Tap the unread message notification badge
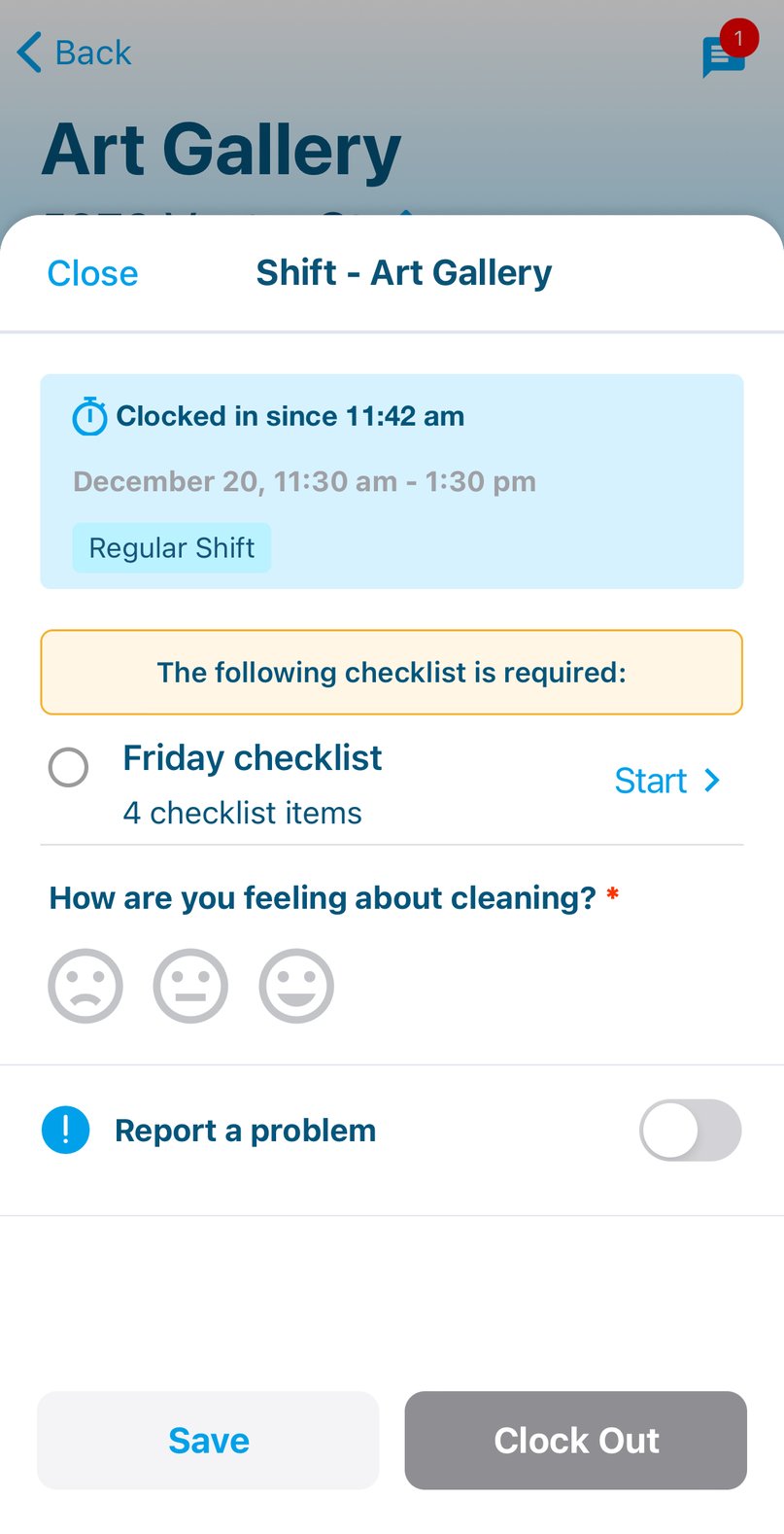The image size is (784, 1534). (x=739, y=38)
